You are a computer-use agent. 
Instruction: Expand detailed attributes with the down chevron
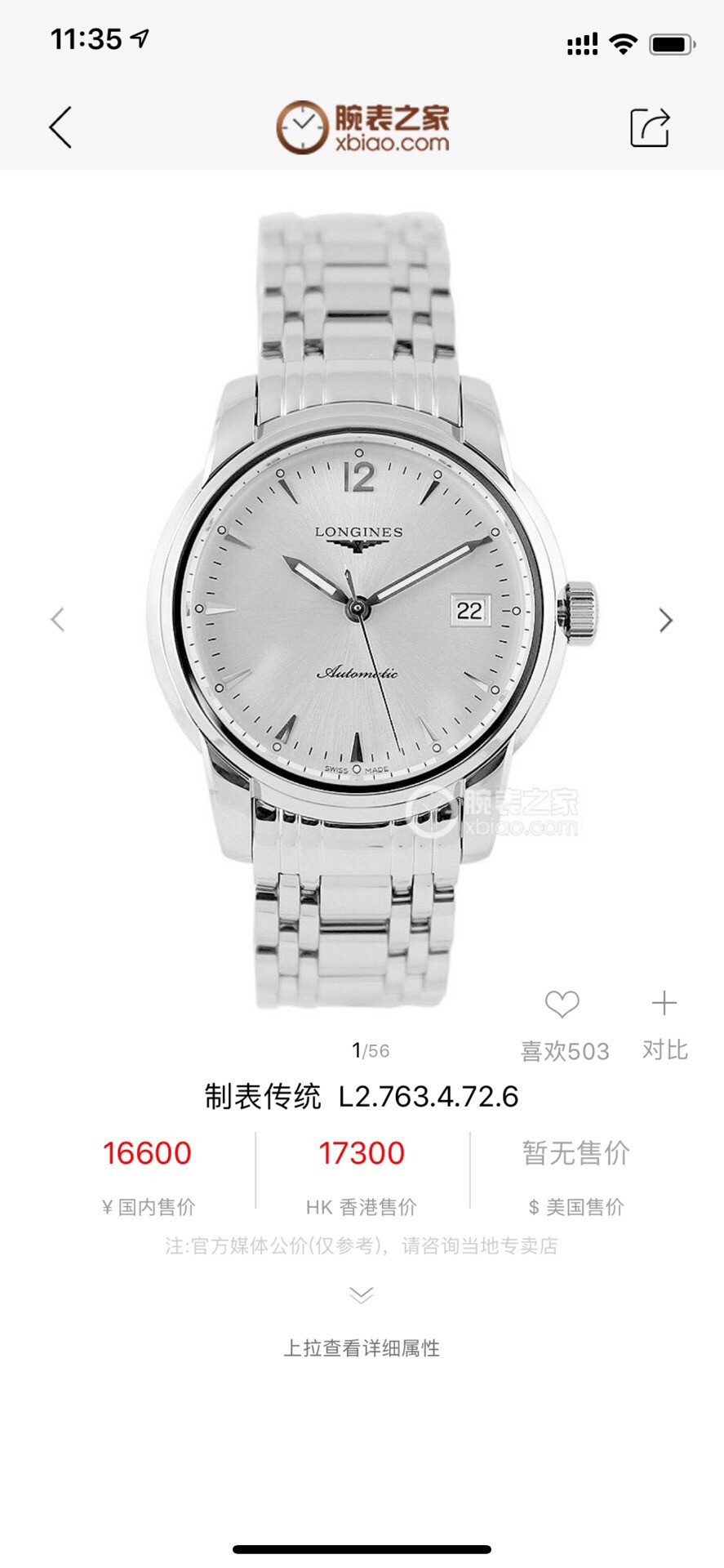pyautogui.click(x=362, y=1295)
